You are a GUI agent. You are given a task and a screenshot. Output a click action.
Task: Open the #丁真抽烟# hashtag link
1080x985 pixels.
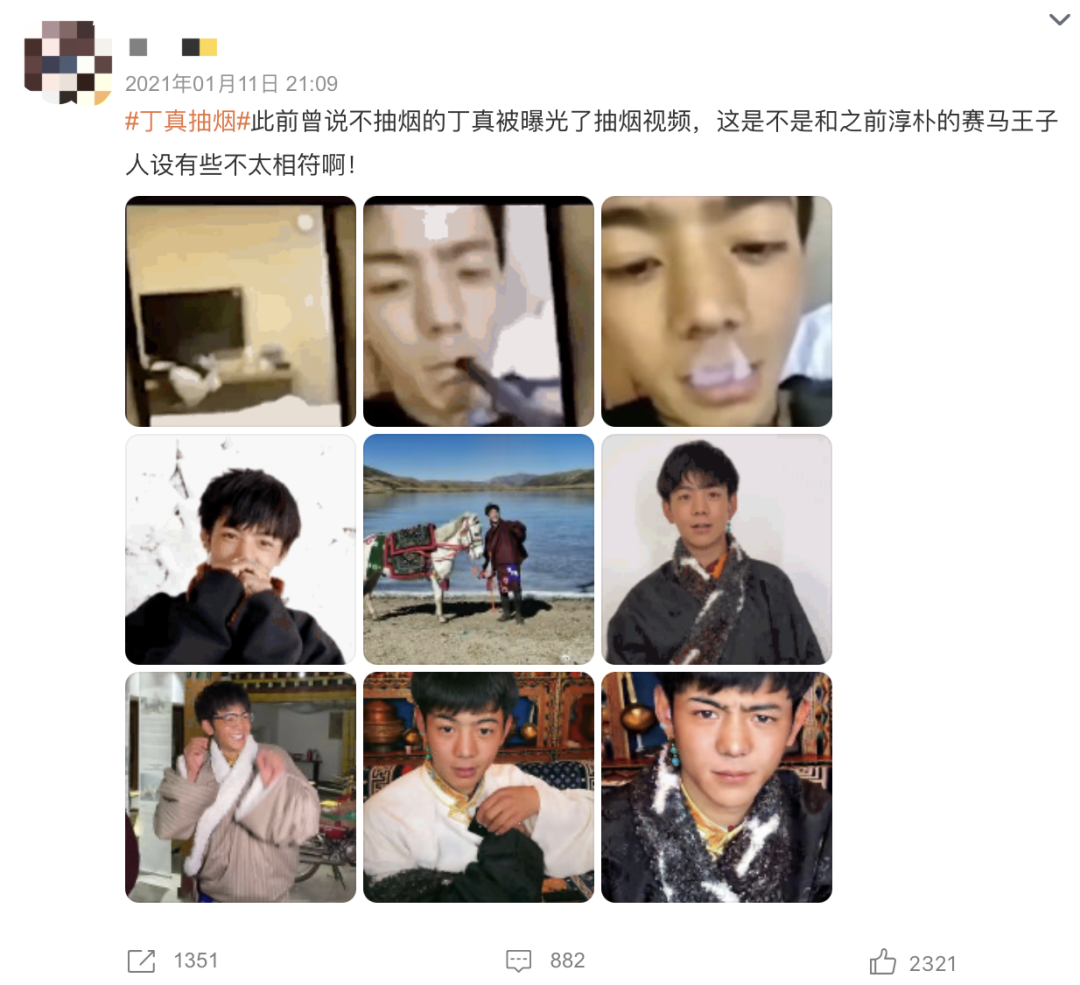pyautogui.click(x=186, y=122)
